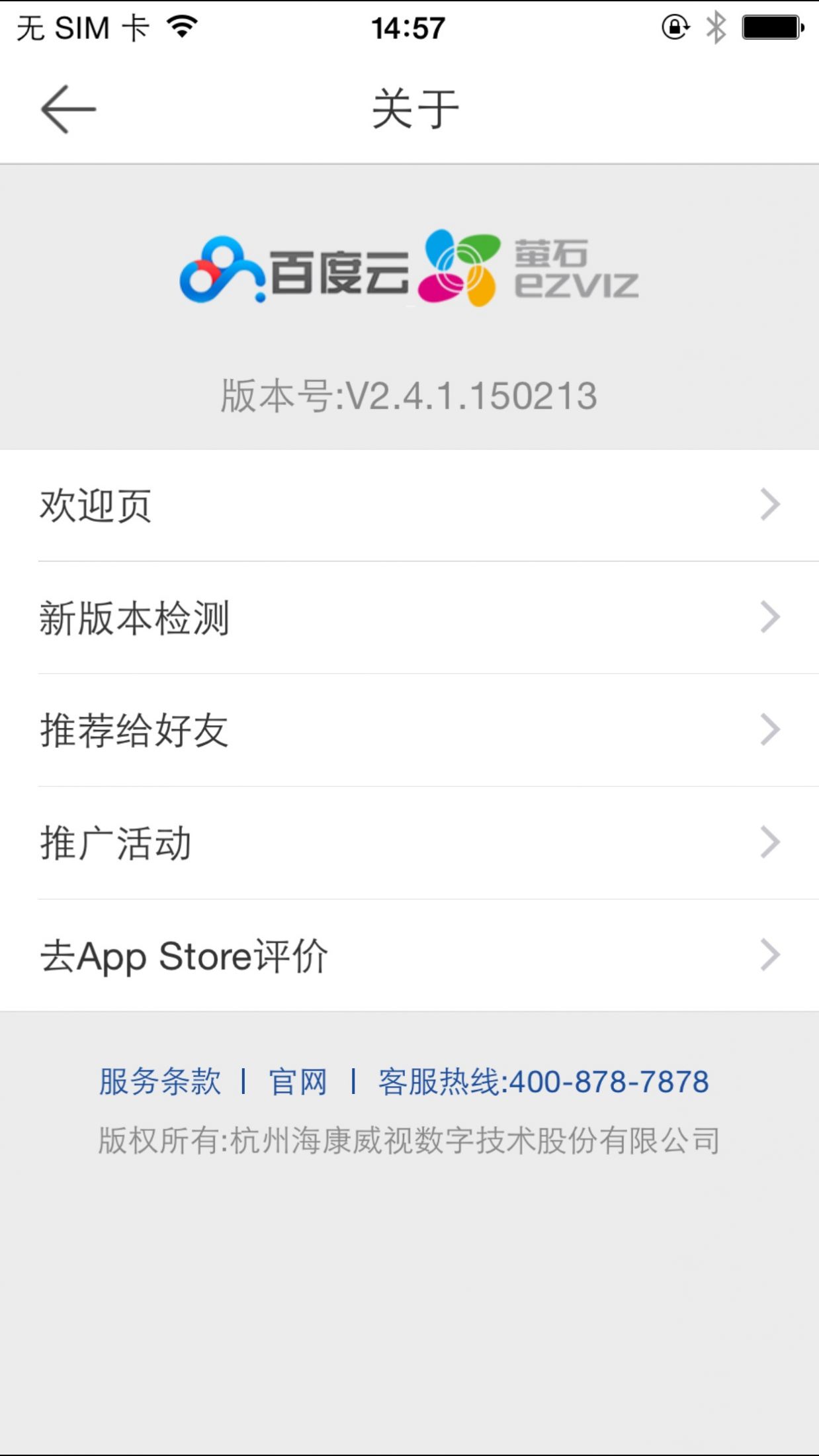This screenshot has width=819, height=1456.
Task: Open 推荐给好友 to recommend the app
Action: [x=409, y=731]
